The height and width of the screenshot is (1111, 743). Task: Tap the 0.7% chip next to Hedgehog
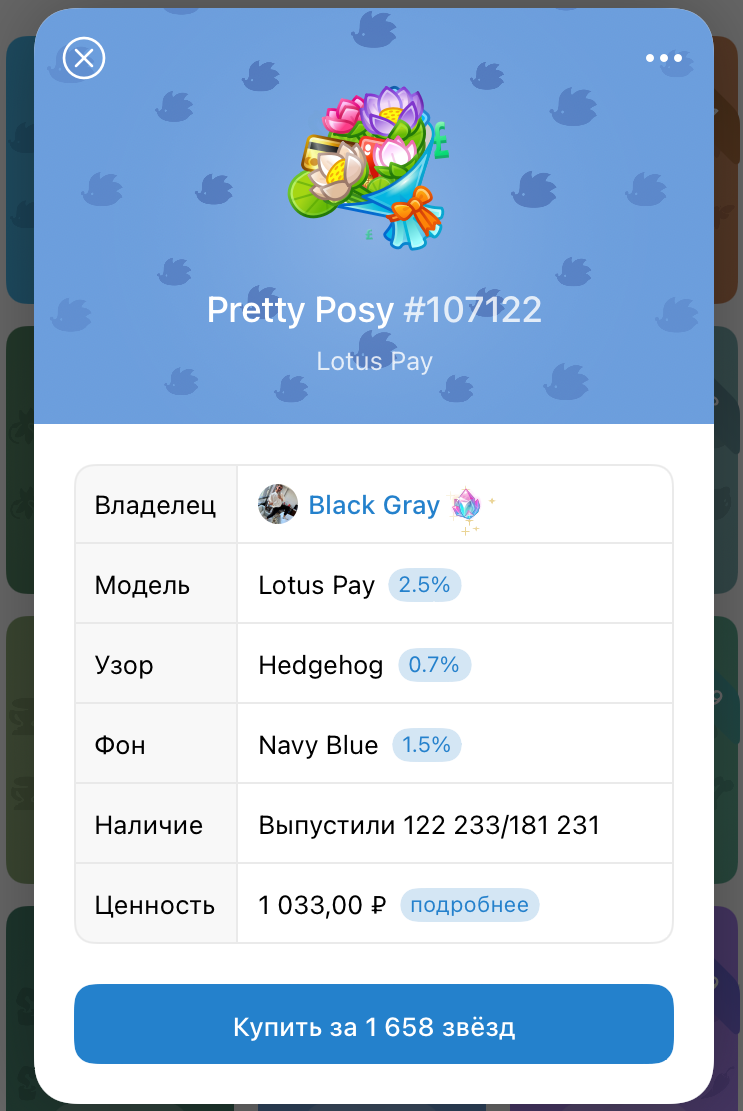click(x=434, y=665)
